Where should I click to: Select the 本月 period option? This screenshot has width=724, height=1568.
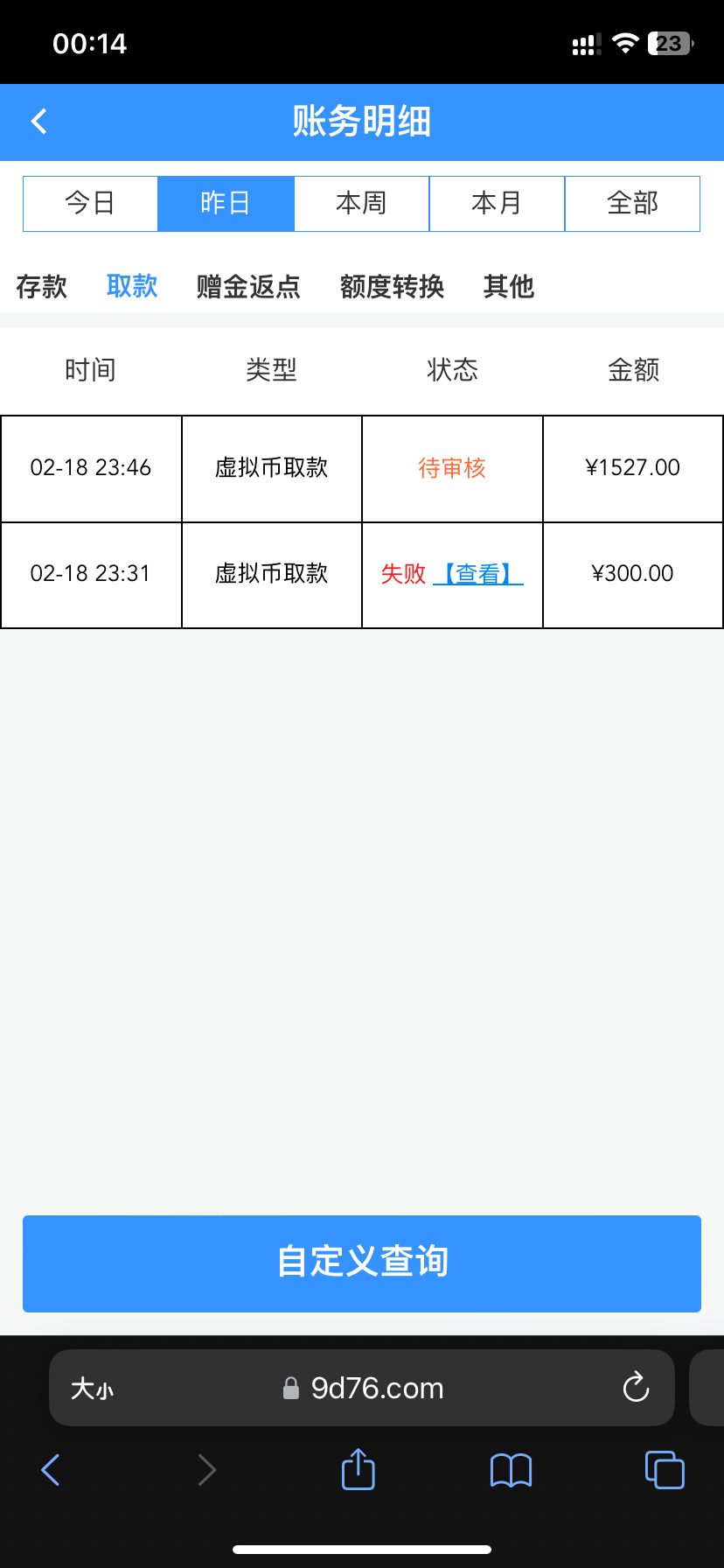tap(497, 203)
